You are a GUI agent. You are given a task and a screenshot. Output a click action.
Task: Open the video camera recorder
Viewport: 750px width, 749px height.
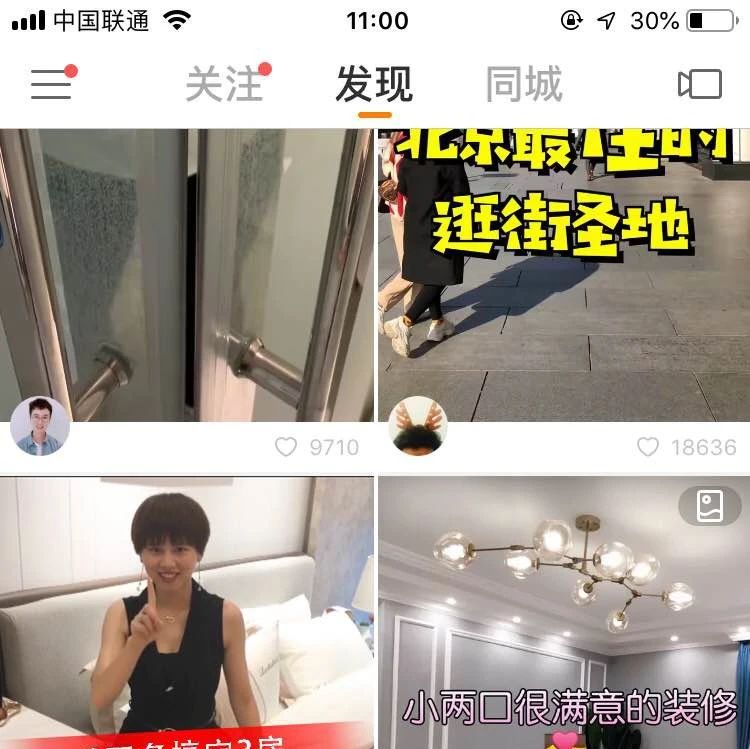coord(700,85)
